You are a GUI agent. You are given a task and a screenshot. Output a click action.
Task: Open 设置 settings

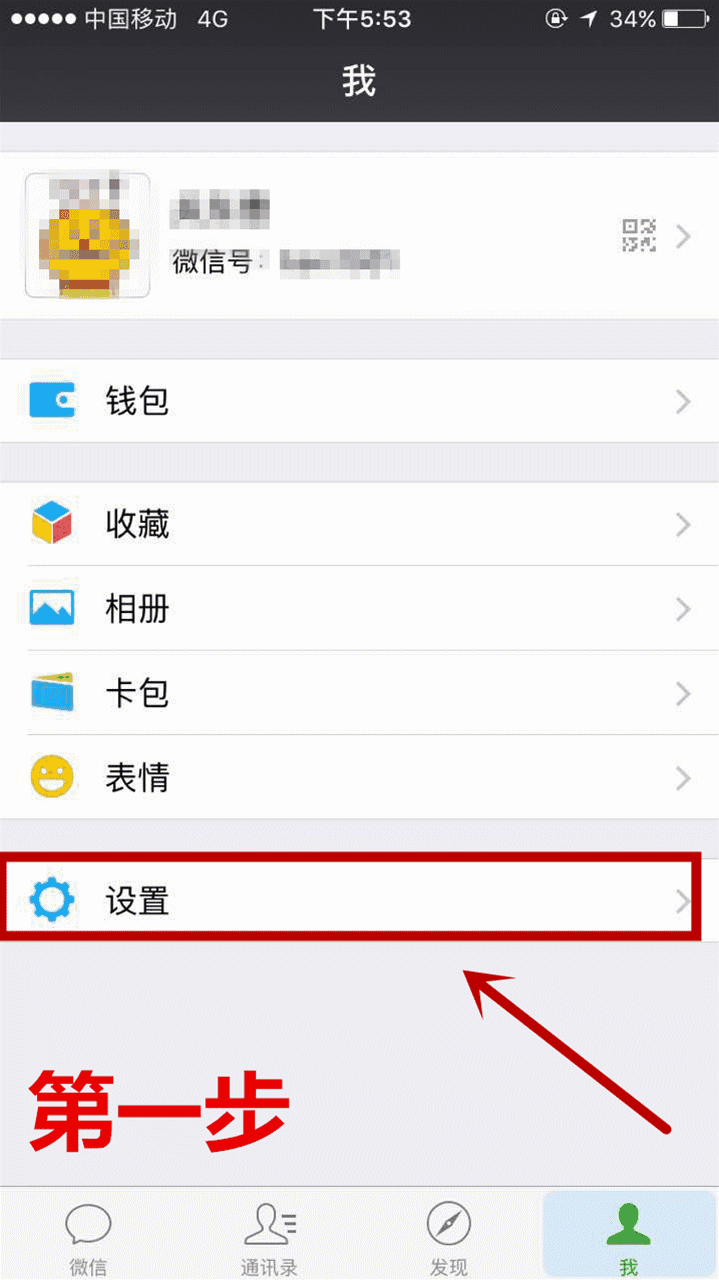pos(360,900)
